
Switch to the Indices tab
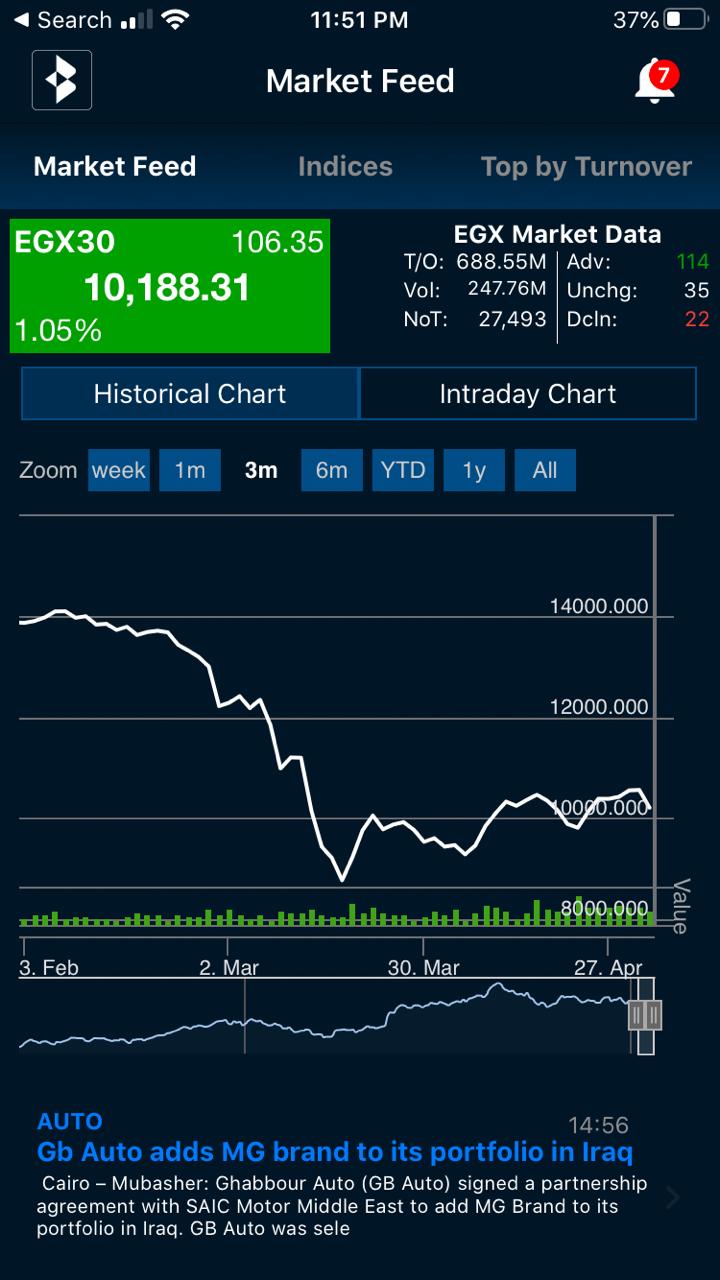point(345,166)
